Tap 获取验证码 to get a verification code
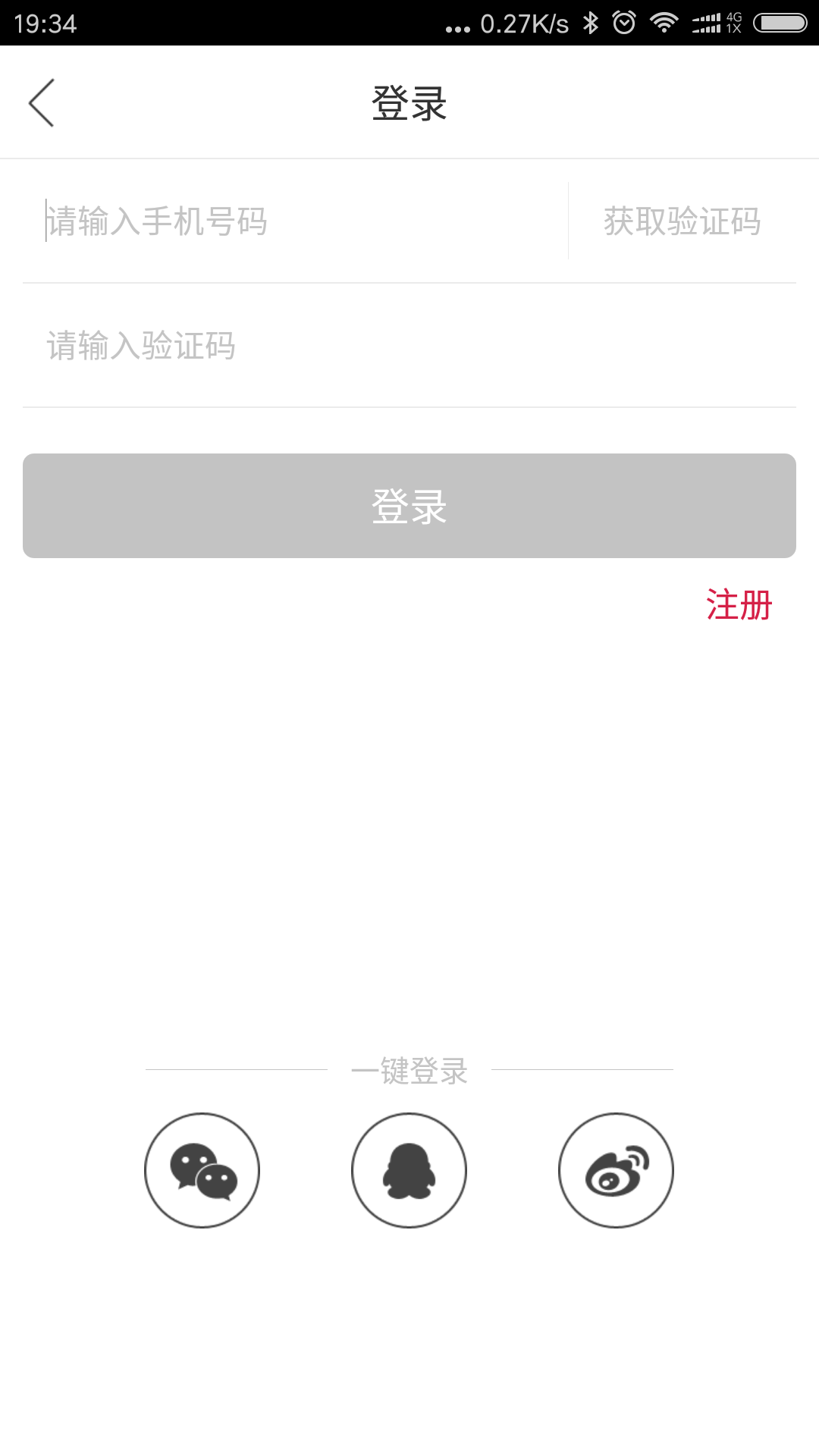819x1456 pixels. coord(682,221)
